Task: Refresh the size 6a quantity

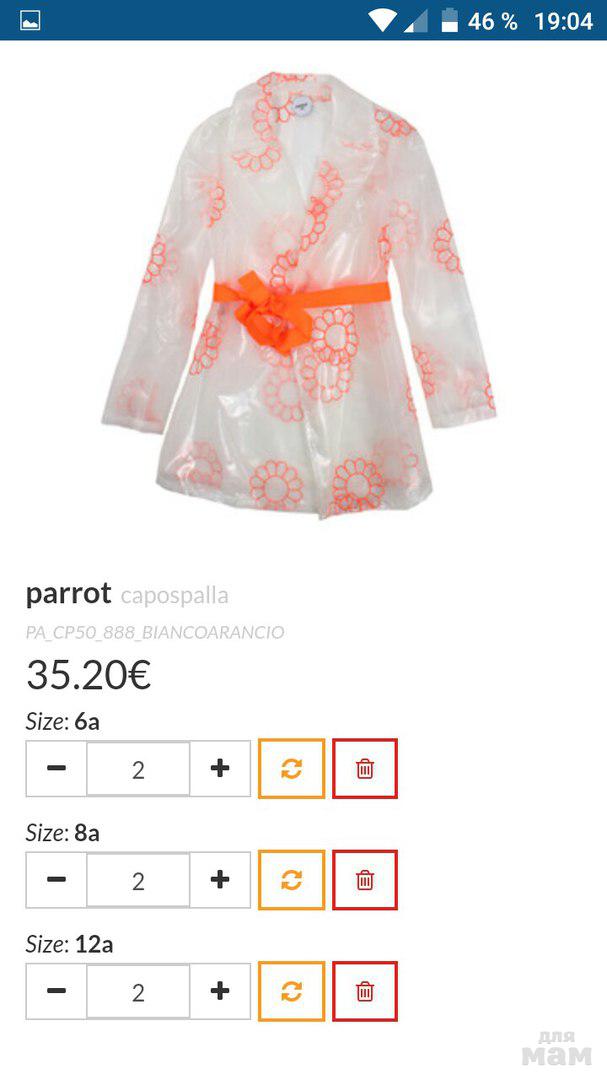Action: (x=291, y=768)
